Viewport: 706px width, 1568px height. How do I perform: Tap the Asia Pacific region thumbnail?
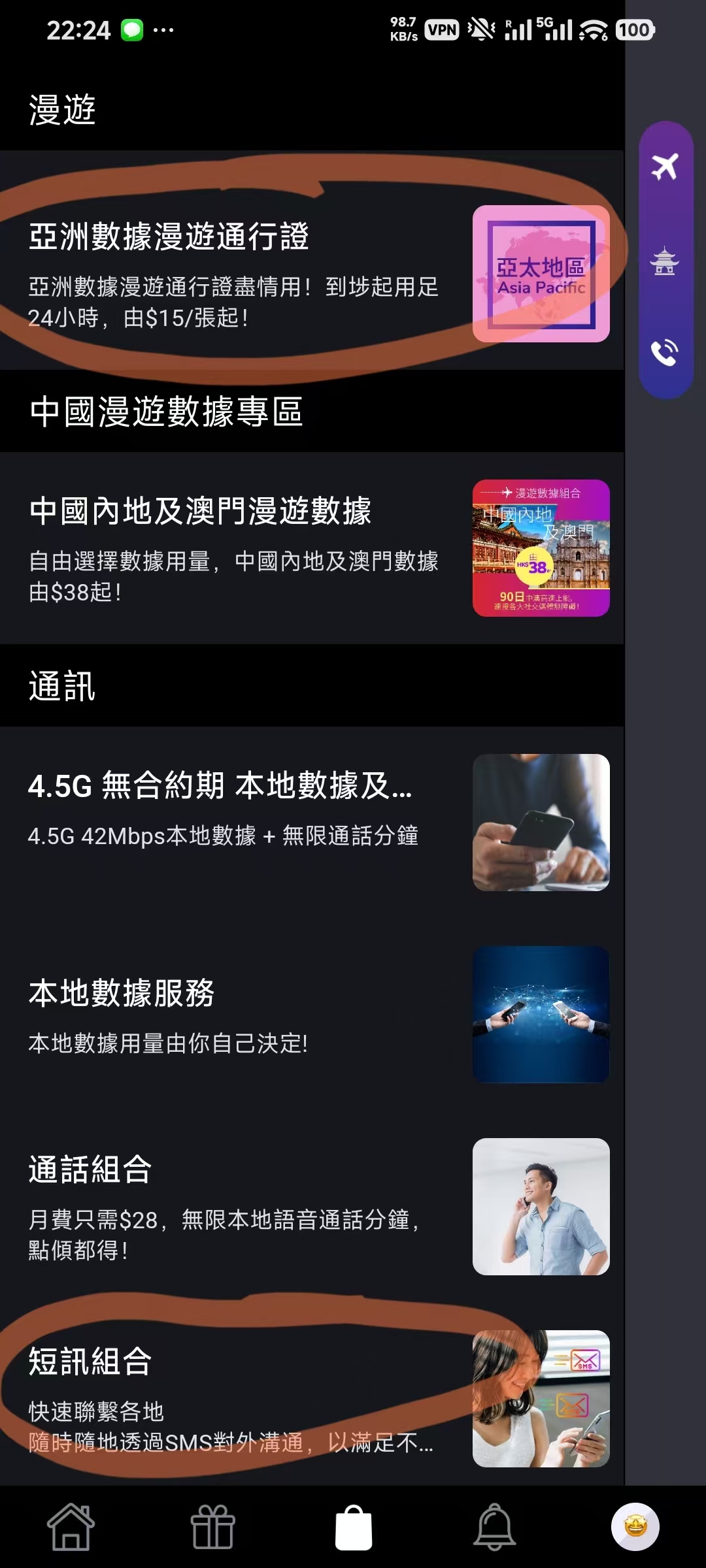[541, 274]
